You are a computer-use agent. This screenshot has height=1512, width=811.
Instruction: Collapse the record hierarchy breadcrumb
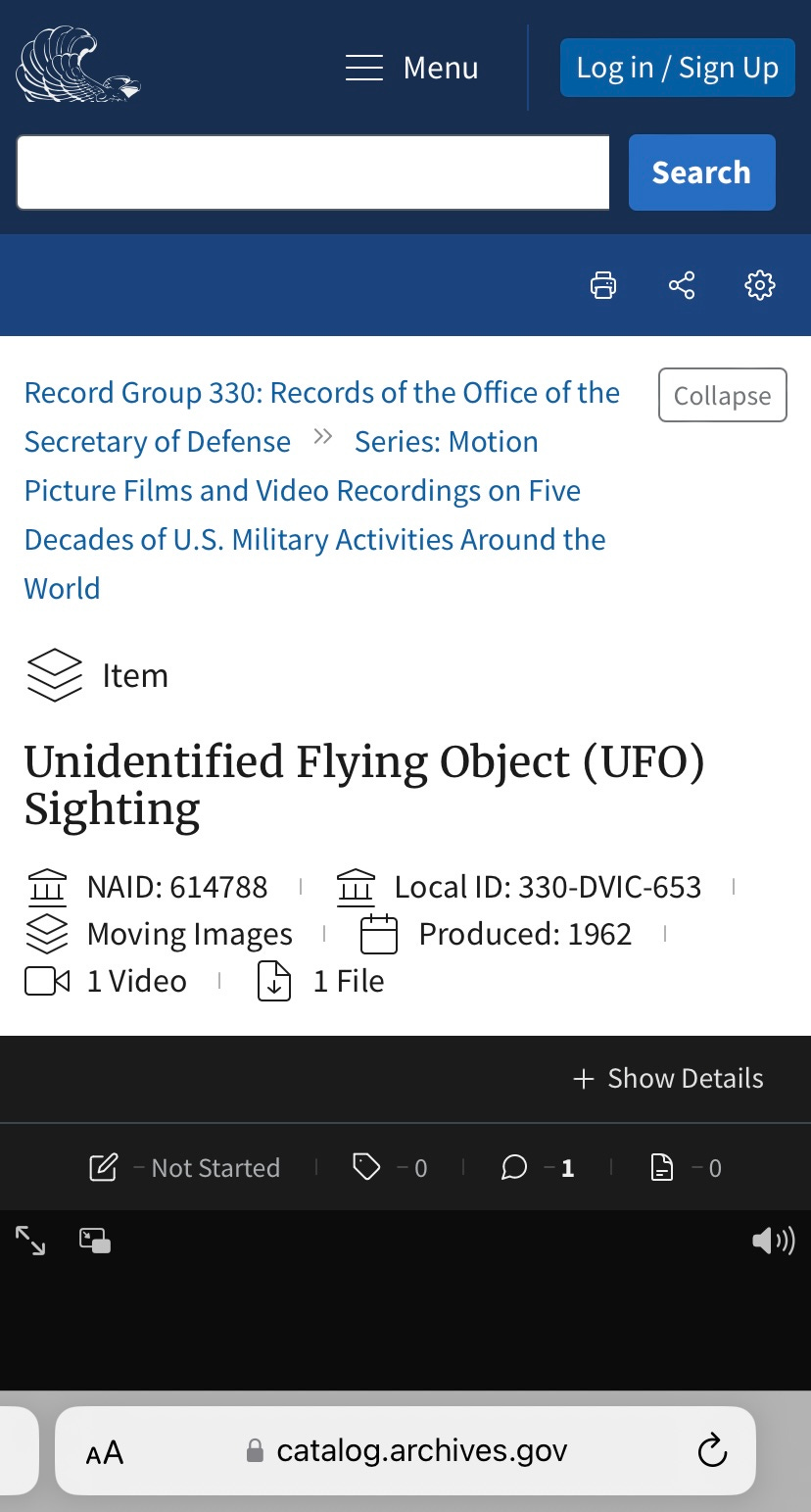click(723, 395)
